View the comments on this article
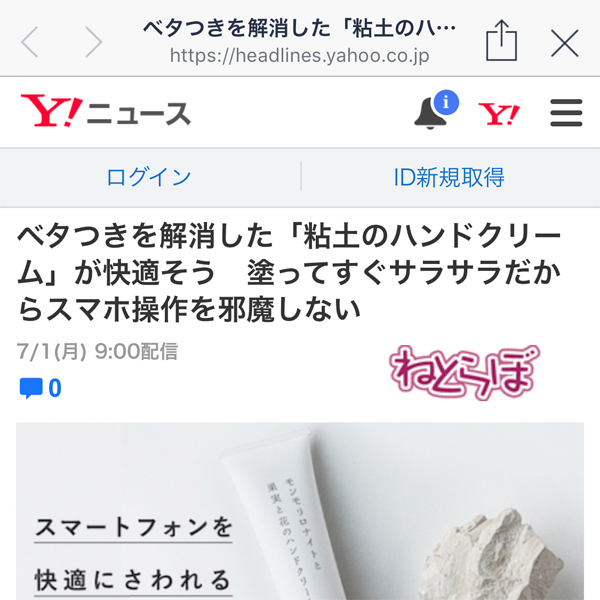The width and height of the screenshot is (600, 600). pos(41,388)
